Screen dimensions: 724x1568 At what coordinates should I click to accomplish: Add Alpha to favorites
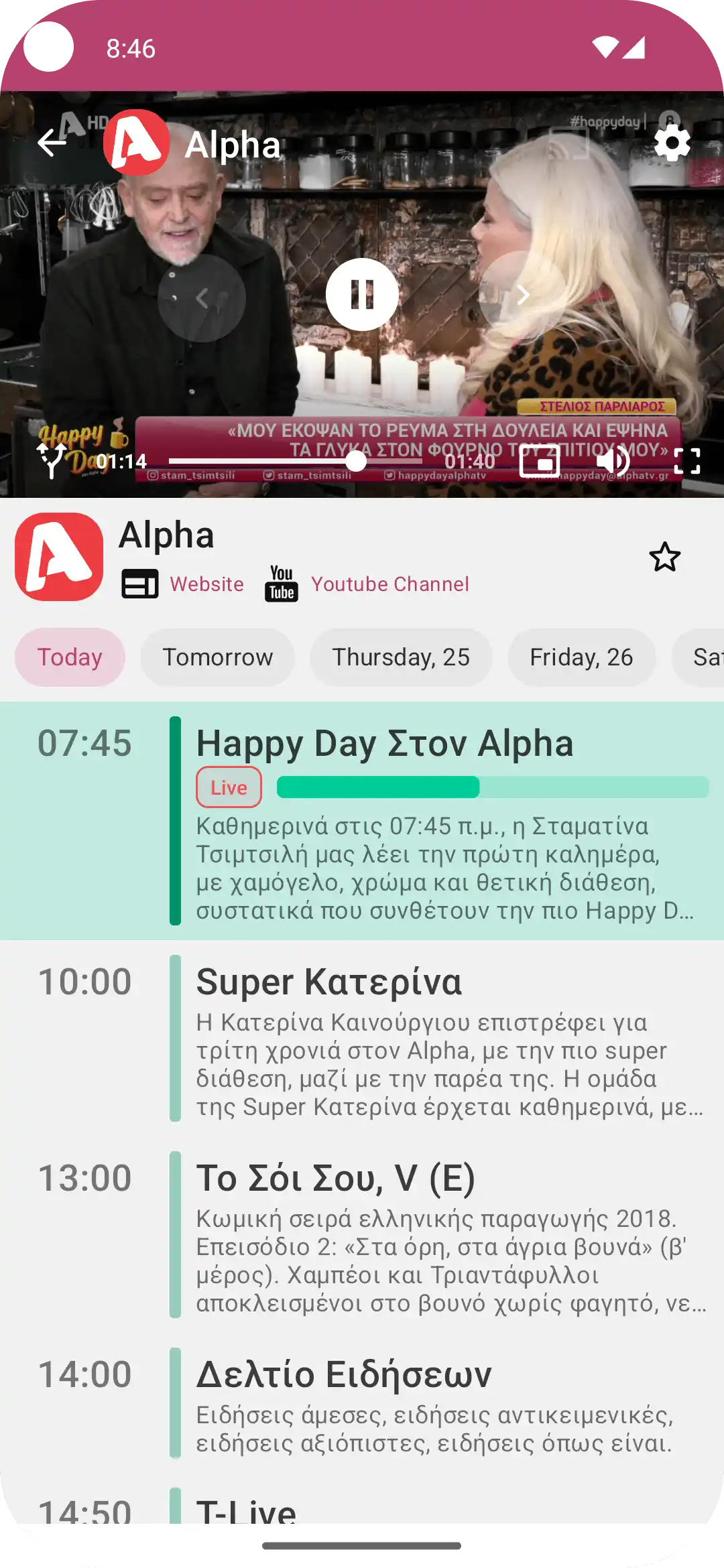[x=664, y=557]
